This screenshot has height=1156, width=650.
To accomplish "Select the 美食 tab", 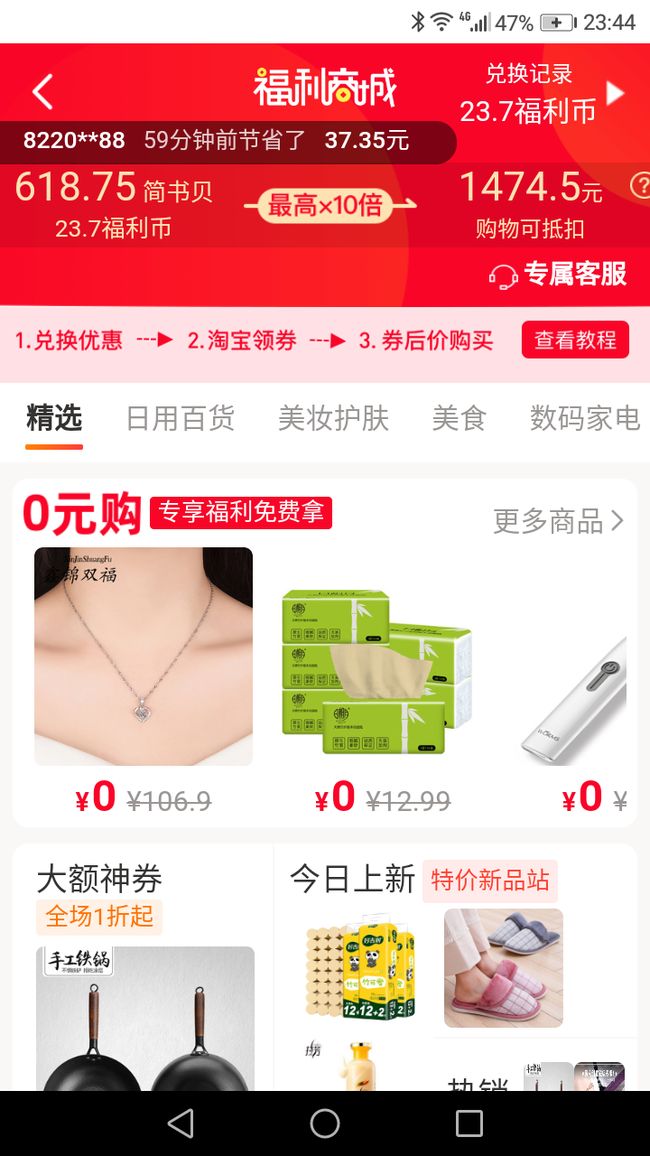I will click(458, 418).
